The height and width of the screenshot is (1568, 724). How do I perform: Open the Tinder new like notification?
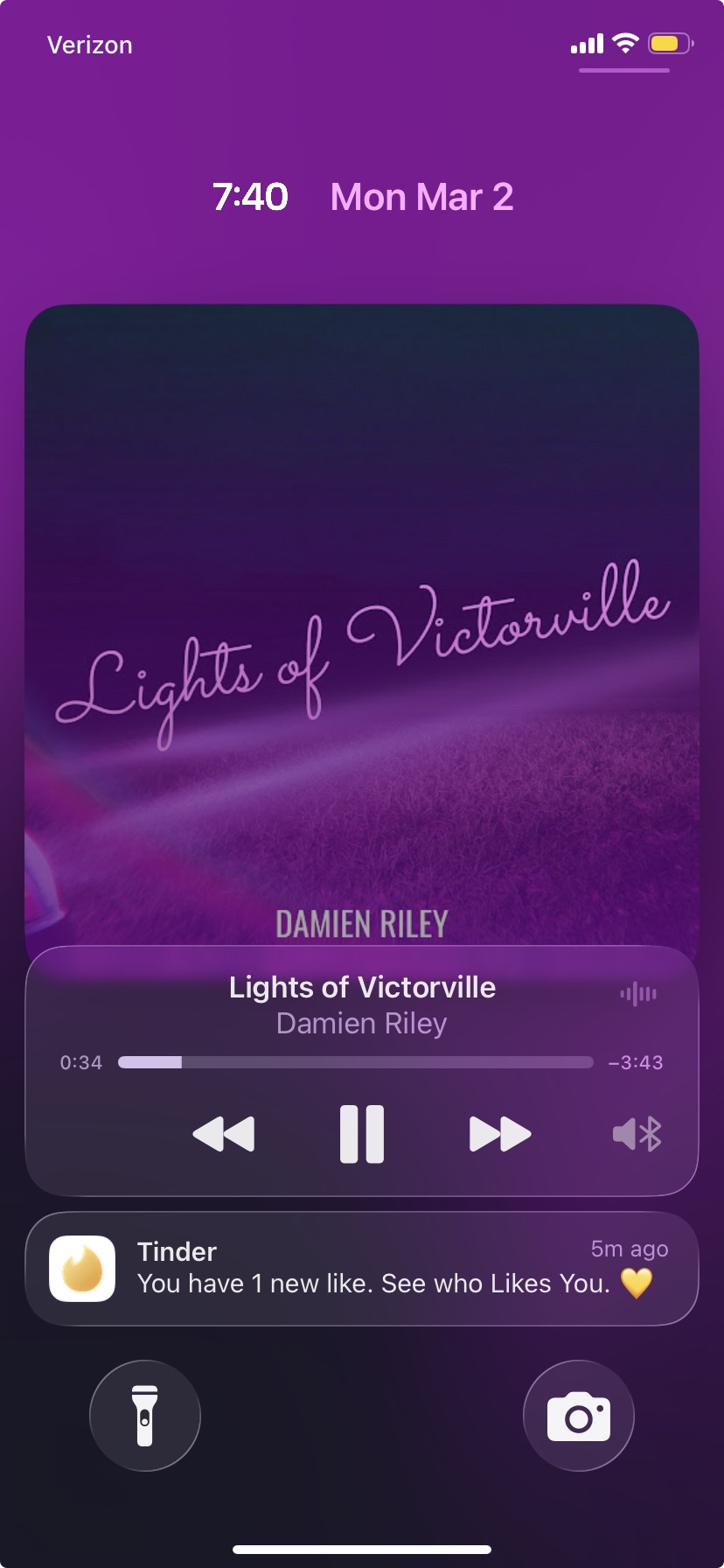tap(362, 1269)
